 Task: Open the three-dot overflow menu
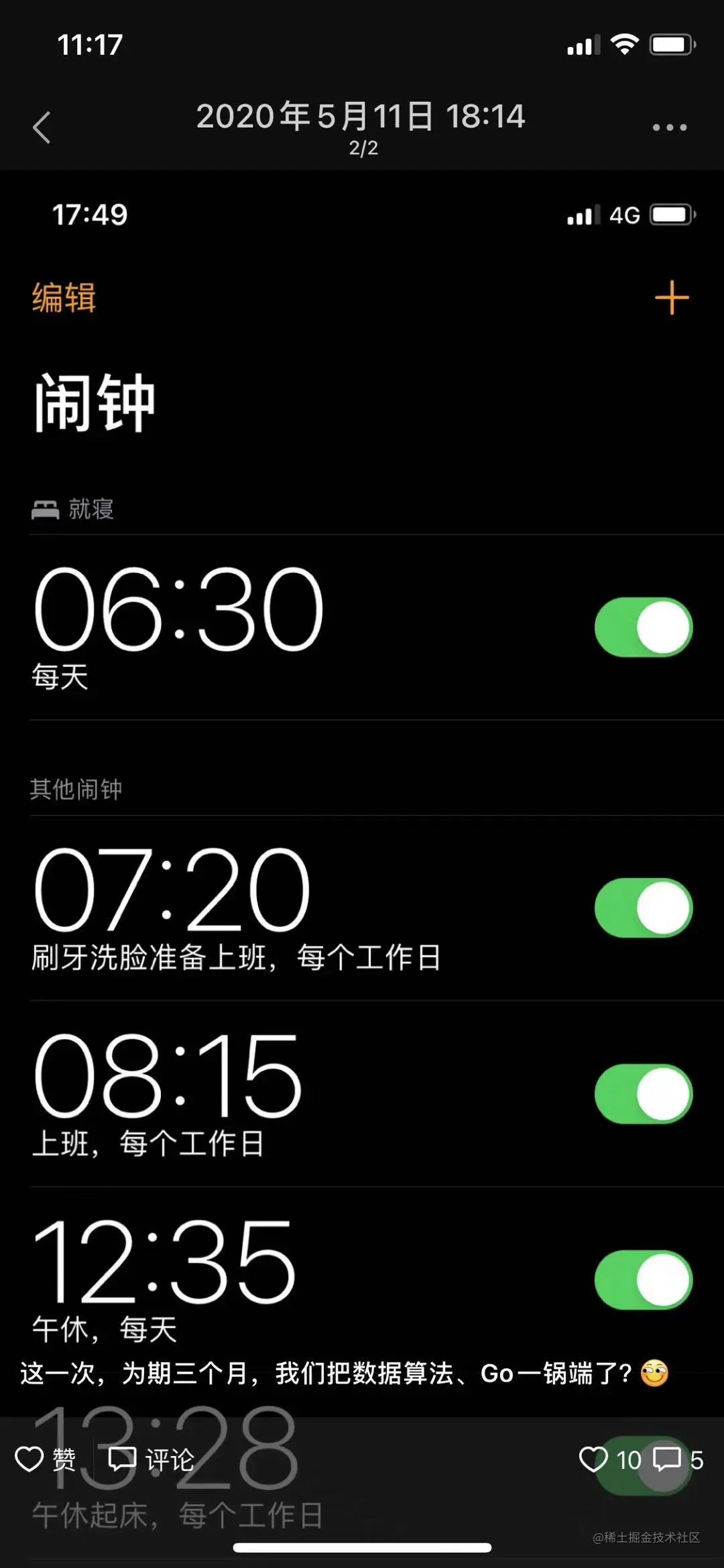[669, 127]
